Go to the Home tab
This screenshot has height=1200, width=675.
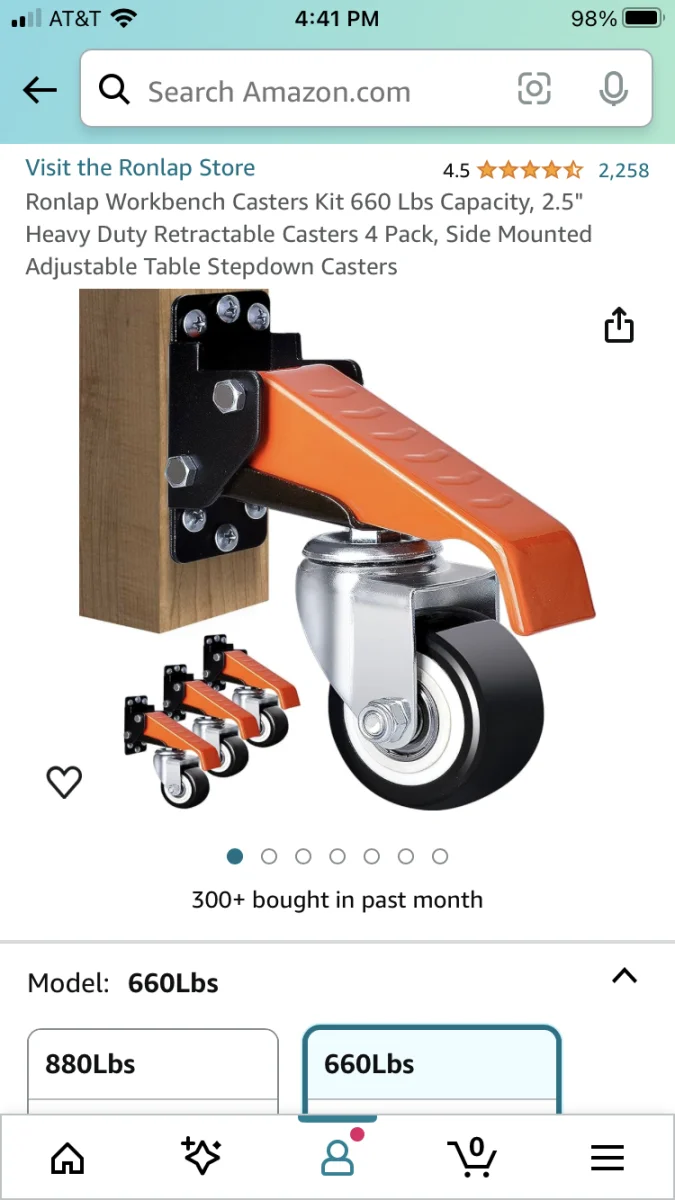point(68,1157)
